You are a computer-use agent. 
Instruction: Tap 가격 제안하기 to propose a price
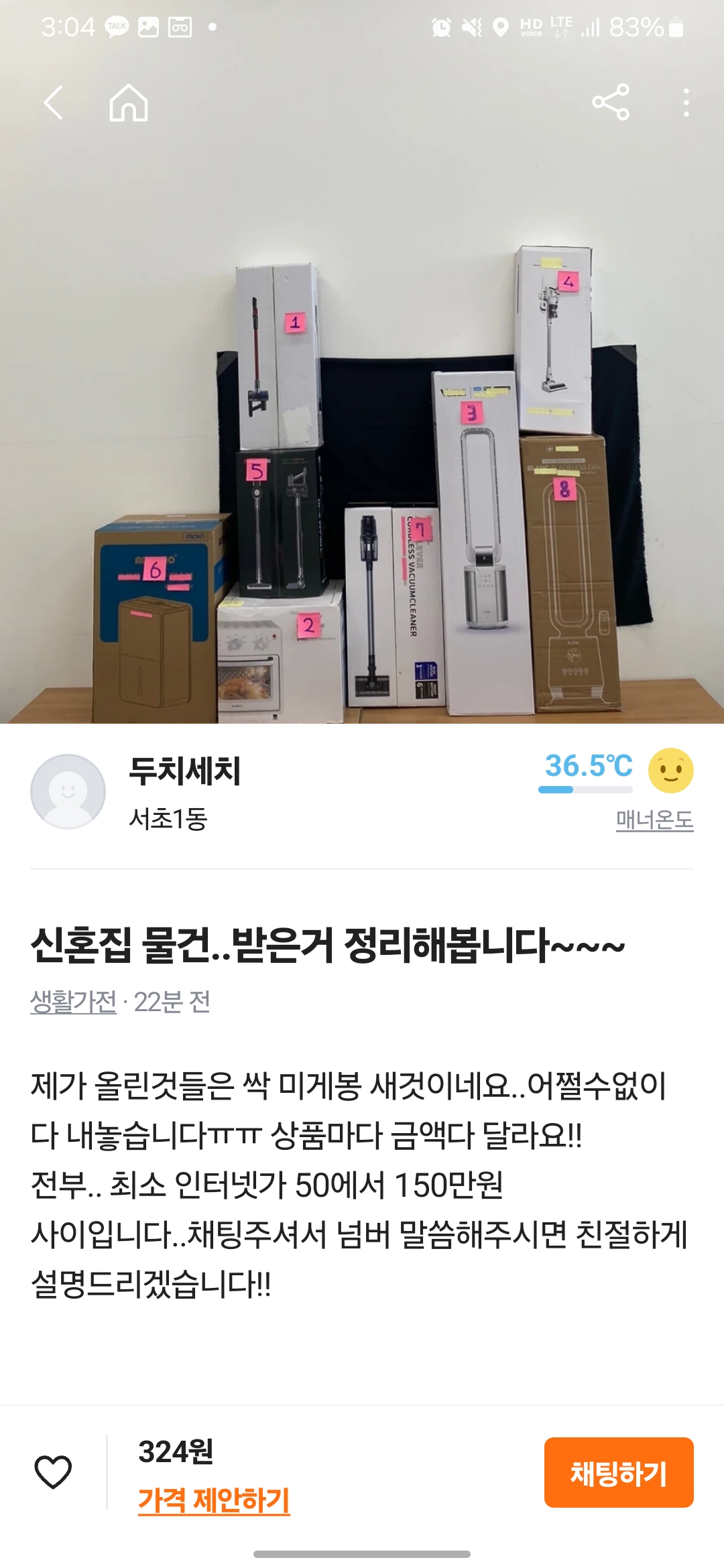point(214,1500)
